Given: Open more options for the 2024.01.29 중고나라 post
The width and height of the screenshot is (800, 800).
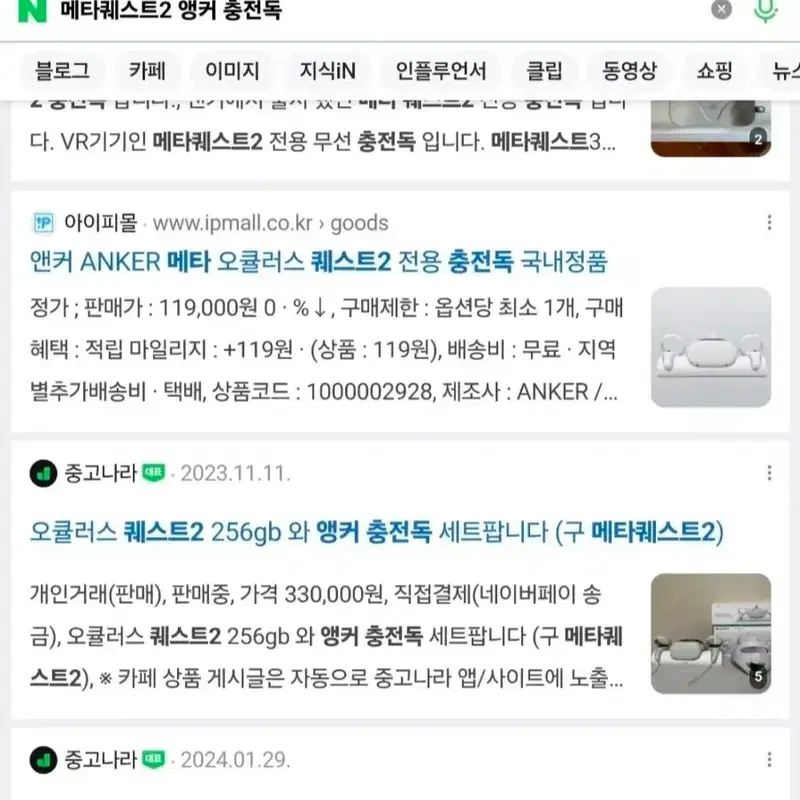Looking at the screenshot, I should coord(769,760).
